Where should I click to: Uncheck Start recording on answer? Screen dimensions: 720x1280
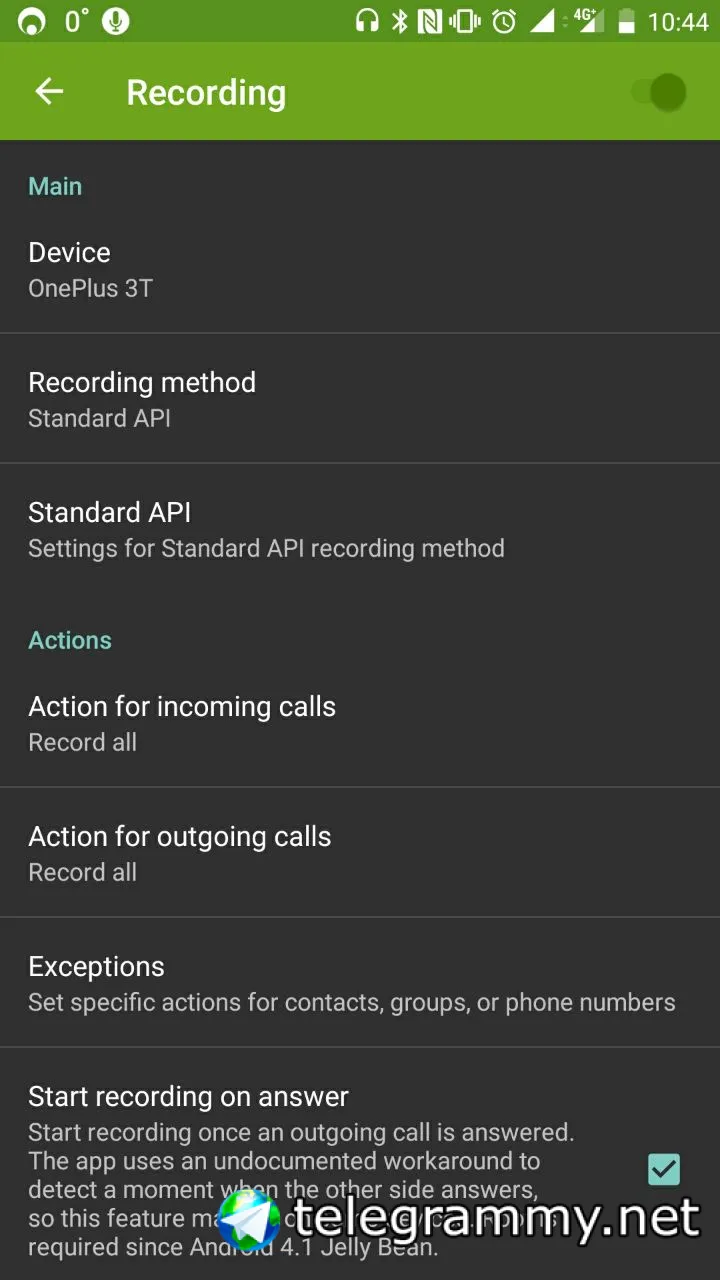[664, 1169]
